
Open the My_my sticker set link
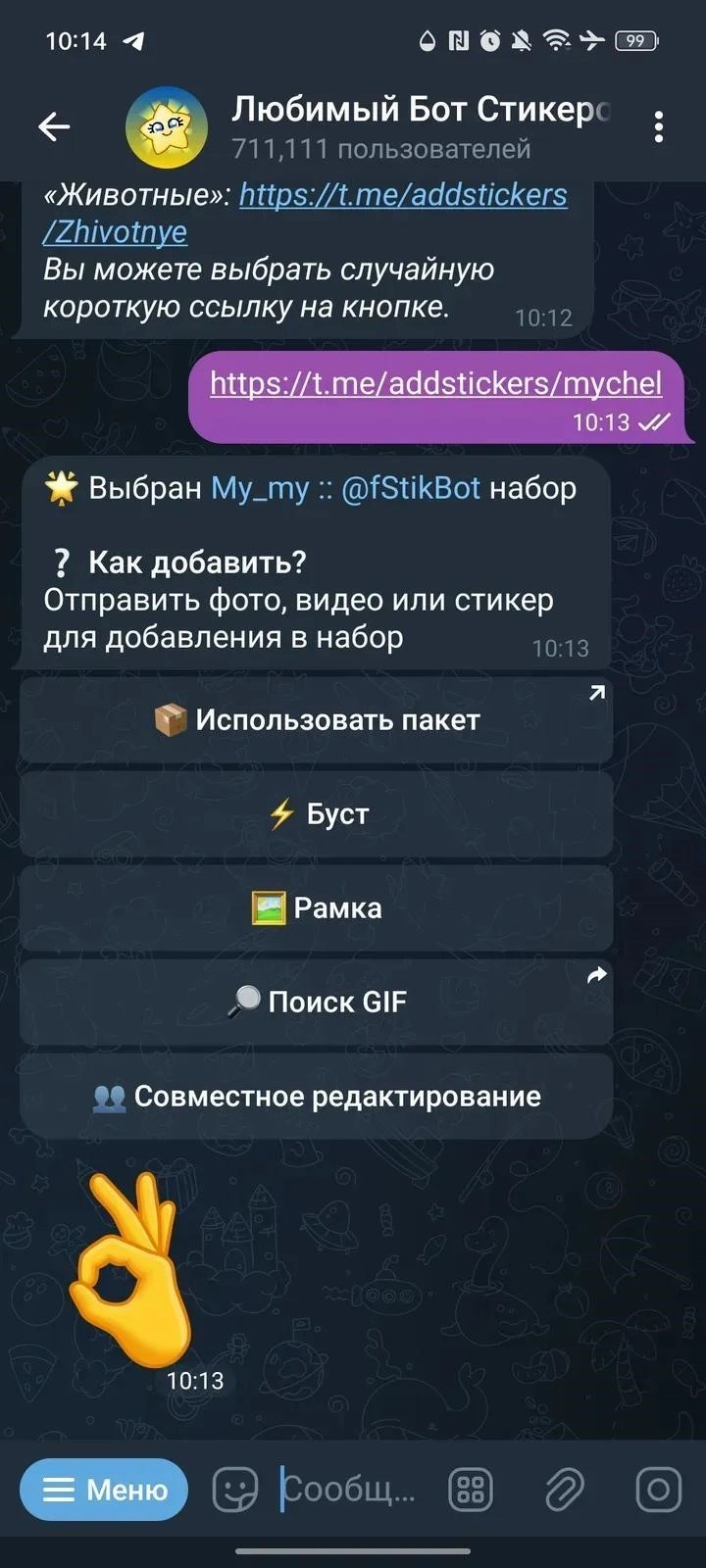(260, 488)
